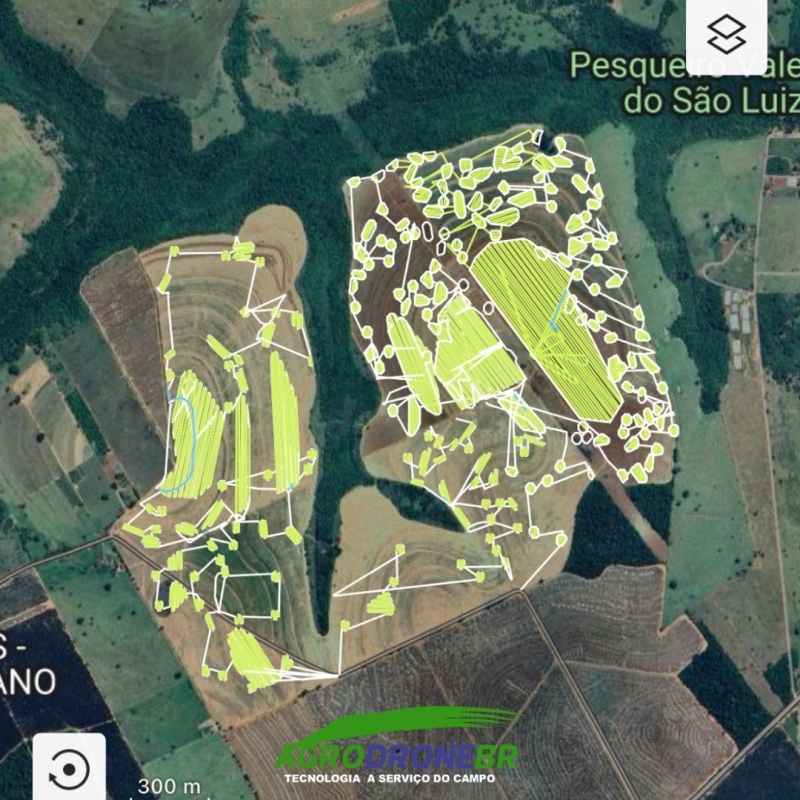Viewport: 800px width, 800px height.
Task: Tap the reset map orientation button
Action: 69,769
